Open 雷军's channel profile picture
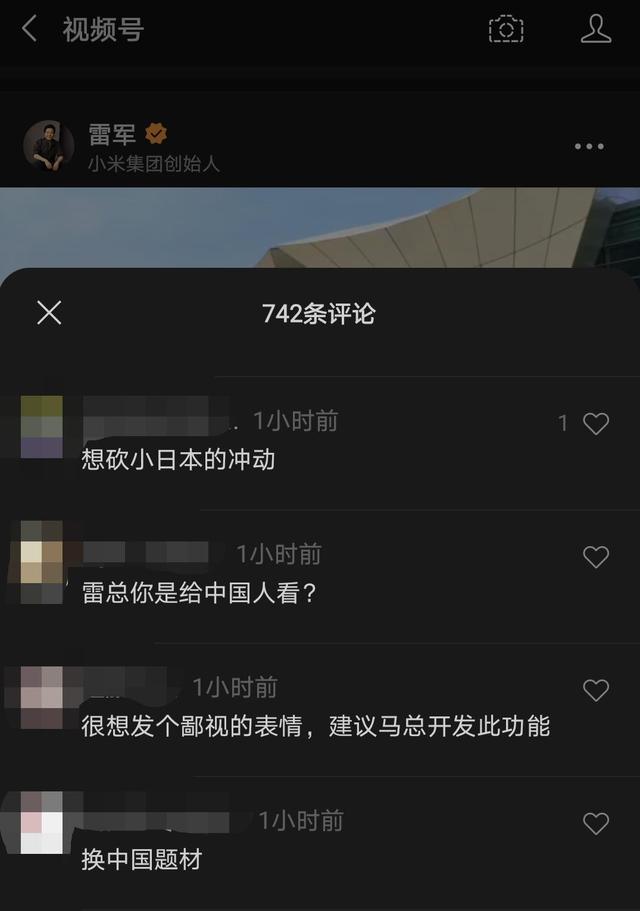Screen dimensions: 640x911 tap(48, 146)
